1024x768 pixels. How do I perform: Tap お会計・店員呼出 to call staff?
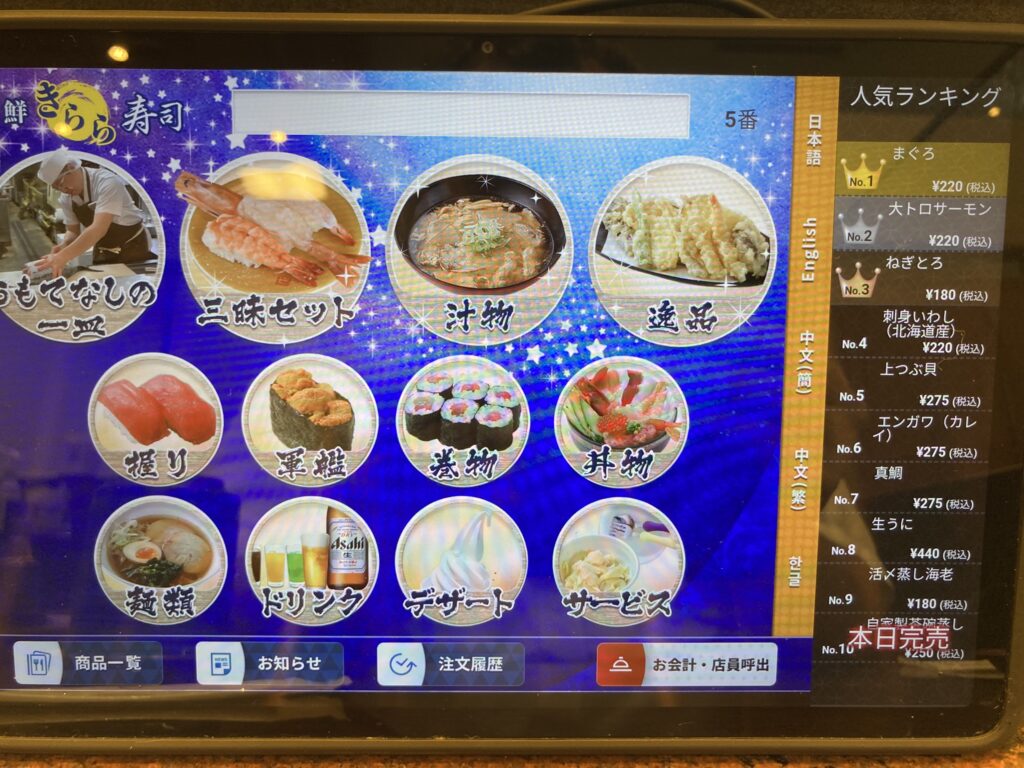pos(686,663)
